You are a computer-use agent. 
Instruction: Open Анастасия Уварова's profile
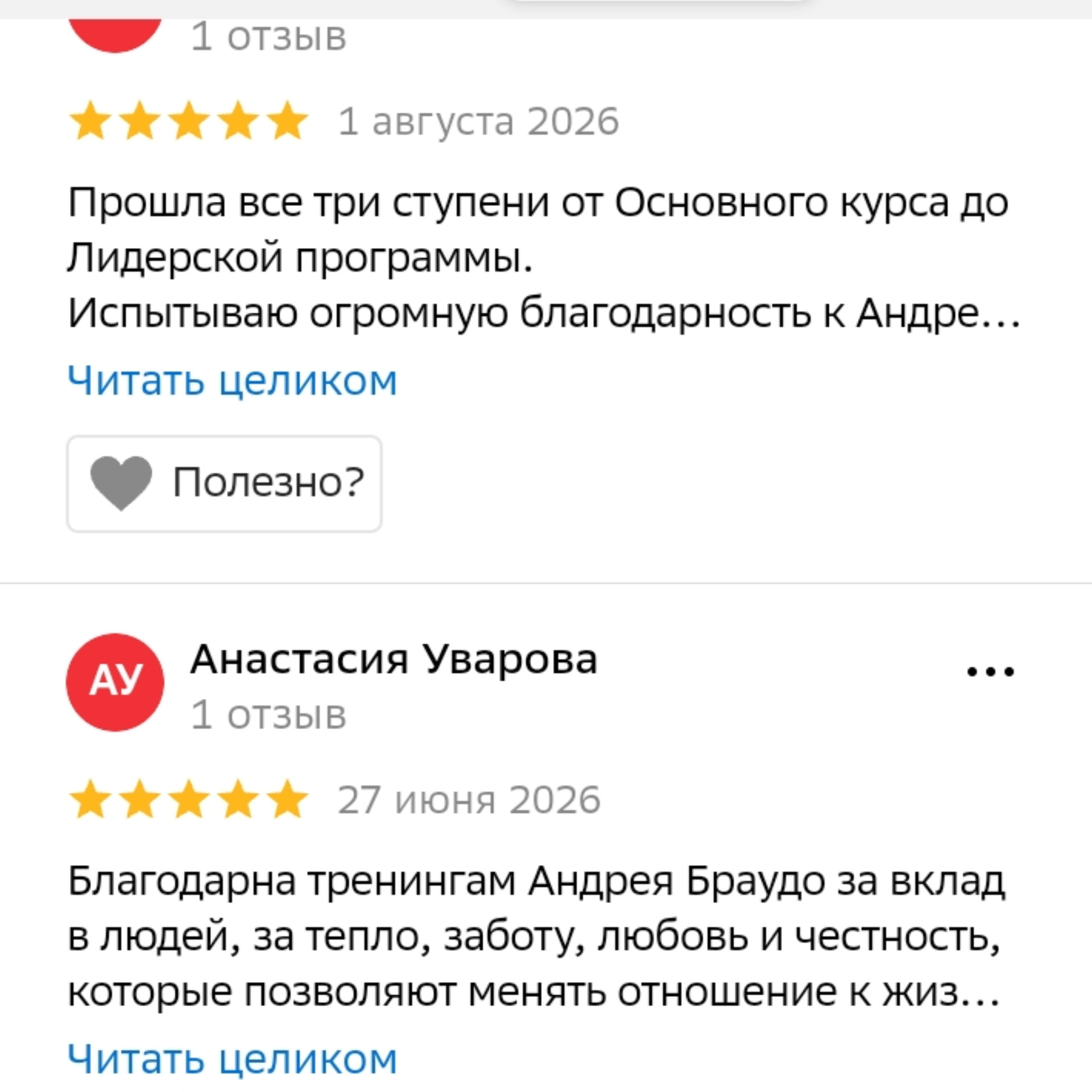coord(394,660)
